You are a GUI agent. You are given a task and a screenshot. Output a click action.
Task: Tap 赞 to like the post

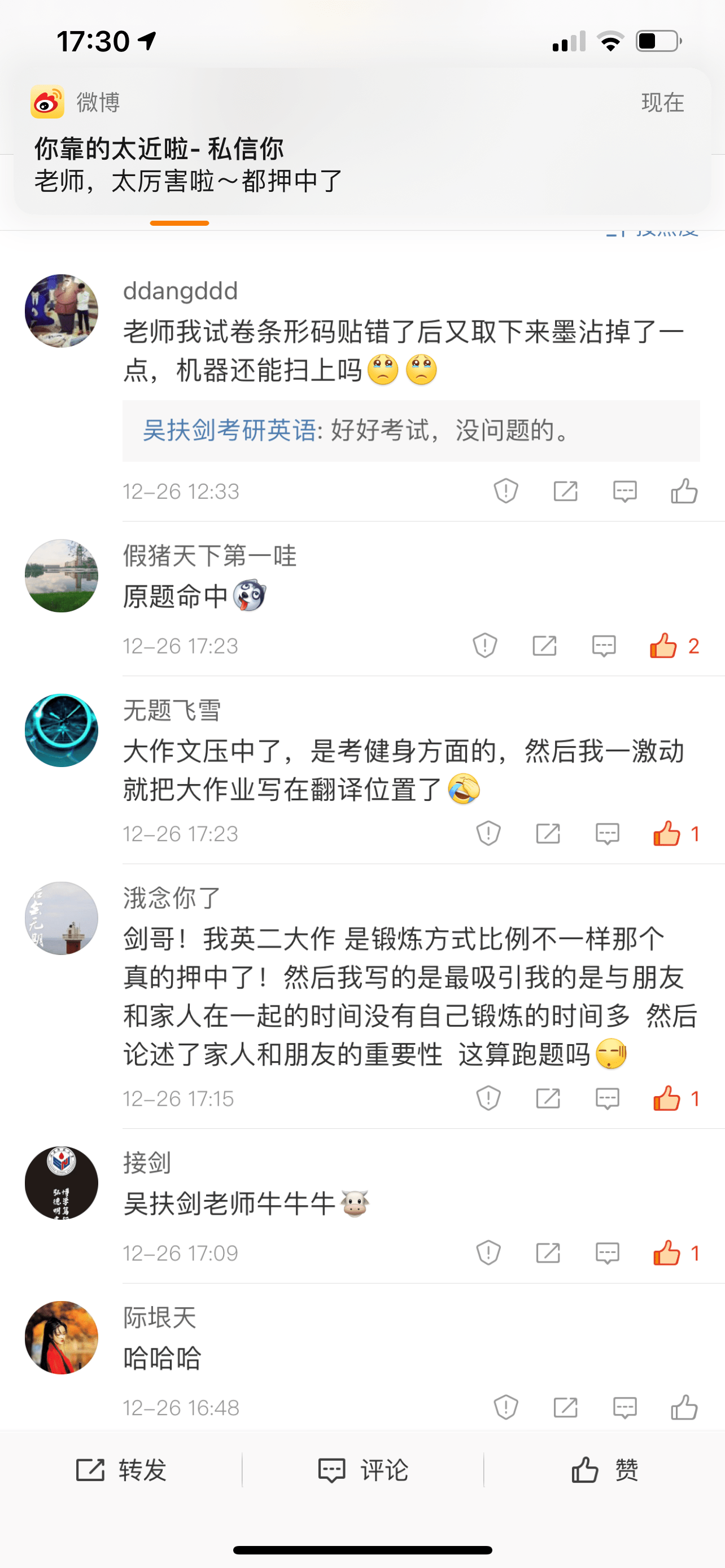pos(605,1470)
